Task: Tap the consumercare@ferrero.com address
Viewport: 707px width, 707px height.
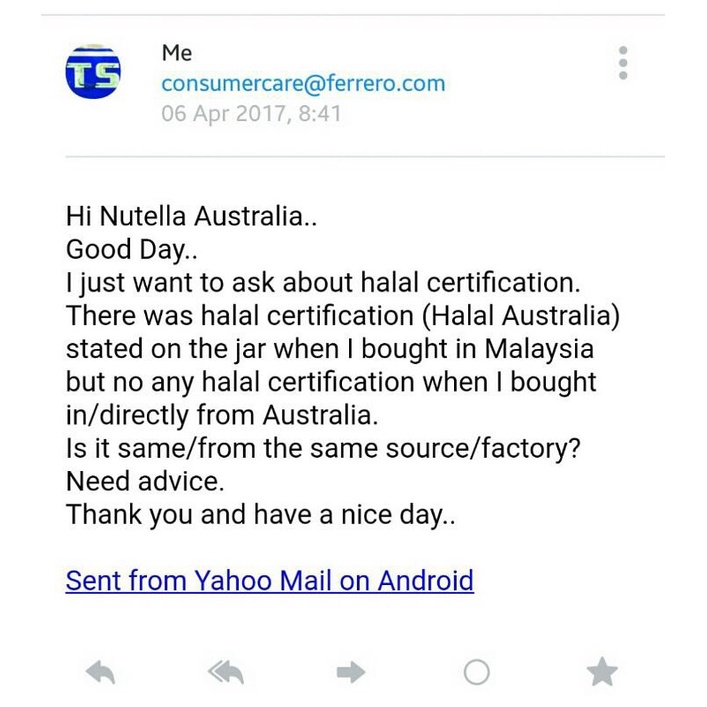Action: pos(303,83)
